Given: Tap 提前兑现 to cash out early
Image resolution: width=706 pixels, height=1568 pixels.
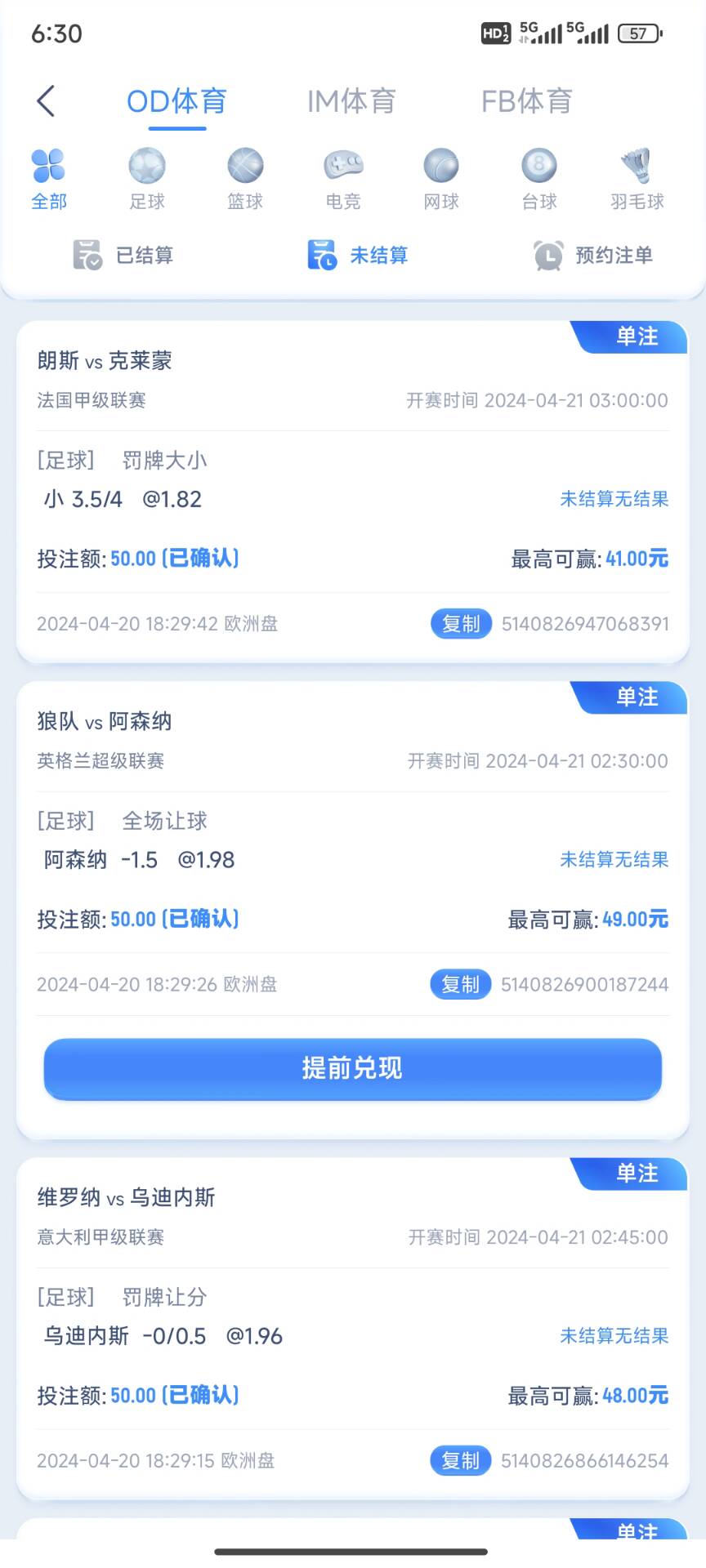Looking at the screenshot, I should pos(353,1068).
